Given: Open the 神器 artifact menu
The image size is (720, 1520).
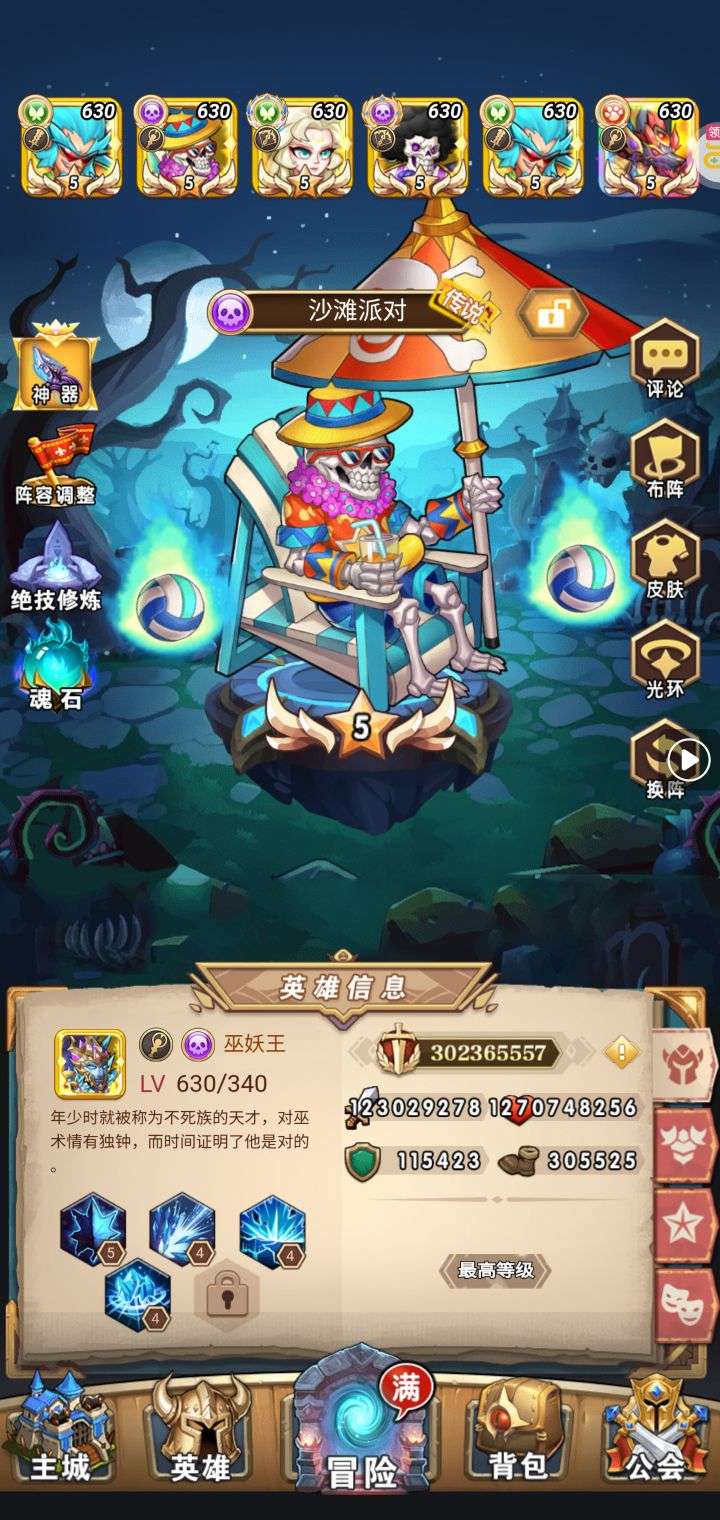Looking at the screenshot, I should (55, 368).
